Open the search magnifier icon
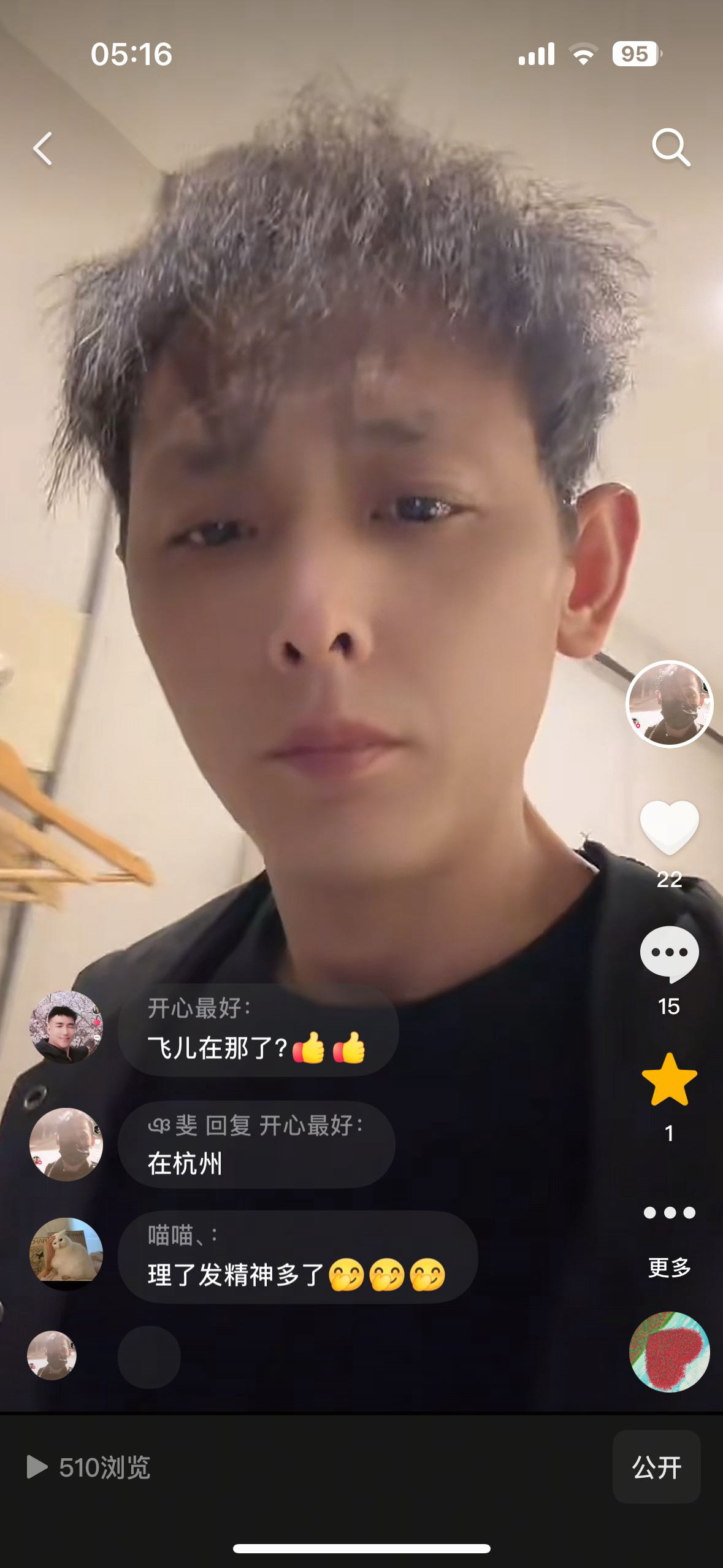The image size is (723, 1568). [x=670, y=147]
